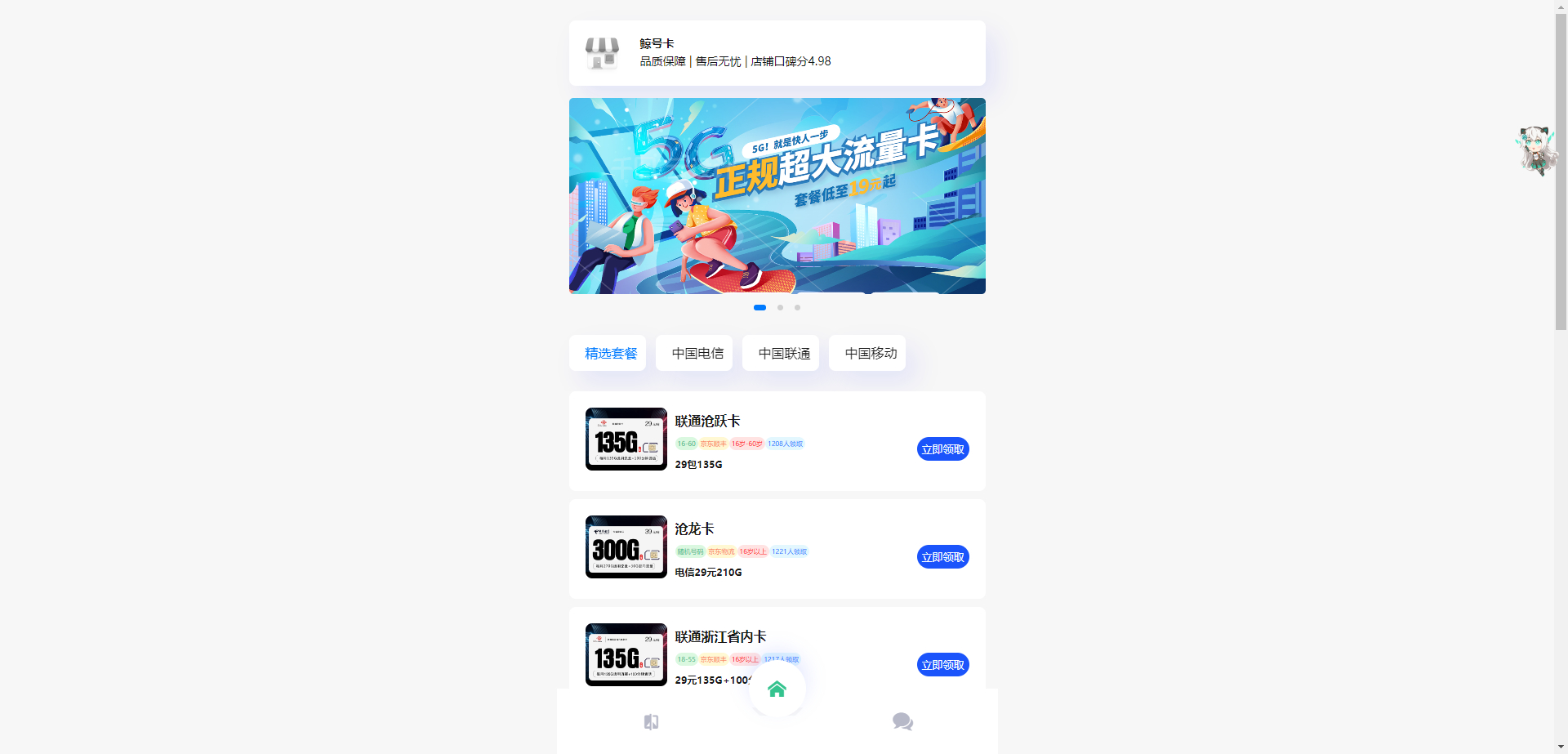Screen dimensions: 1568x754
Task: Open the left bottom bar book icon
Action: (651, 721)
